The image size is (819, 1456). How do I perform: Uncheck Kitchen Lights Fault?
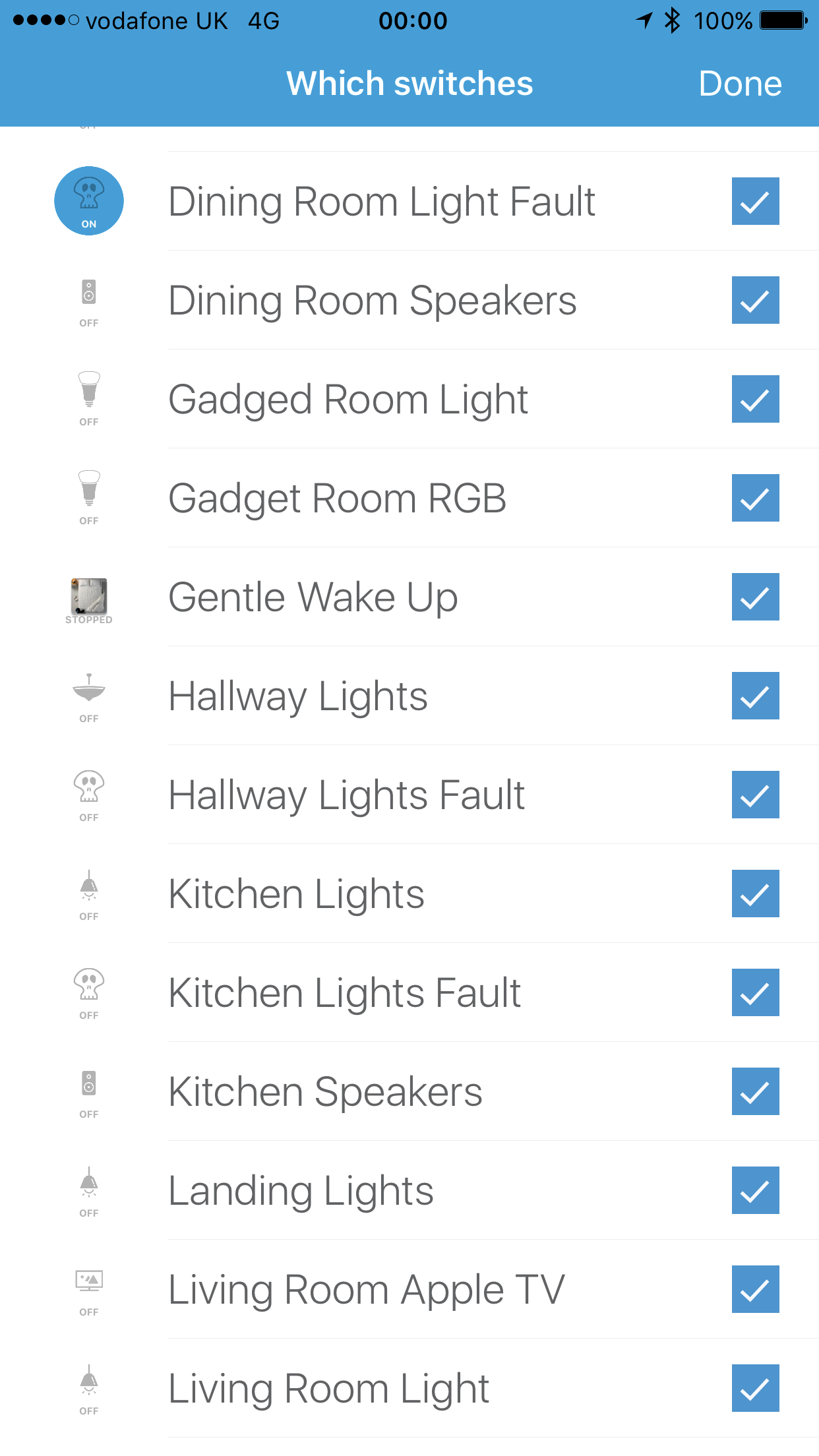click(756, 992)
